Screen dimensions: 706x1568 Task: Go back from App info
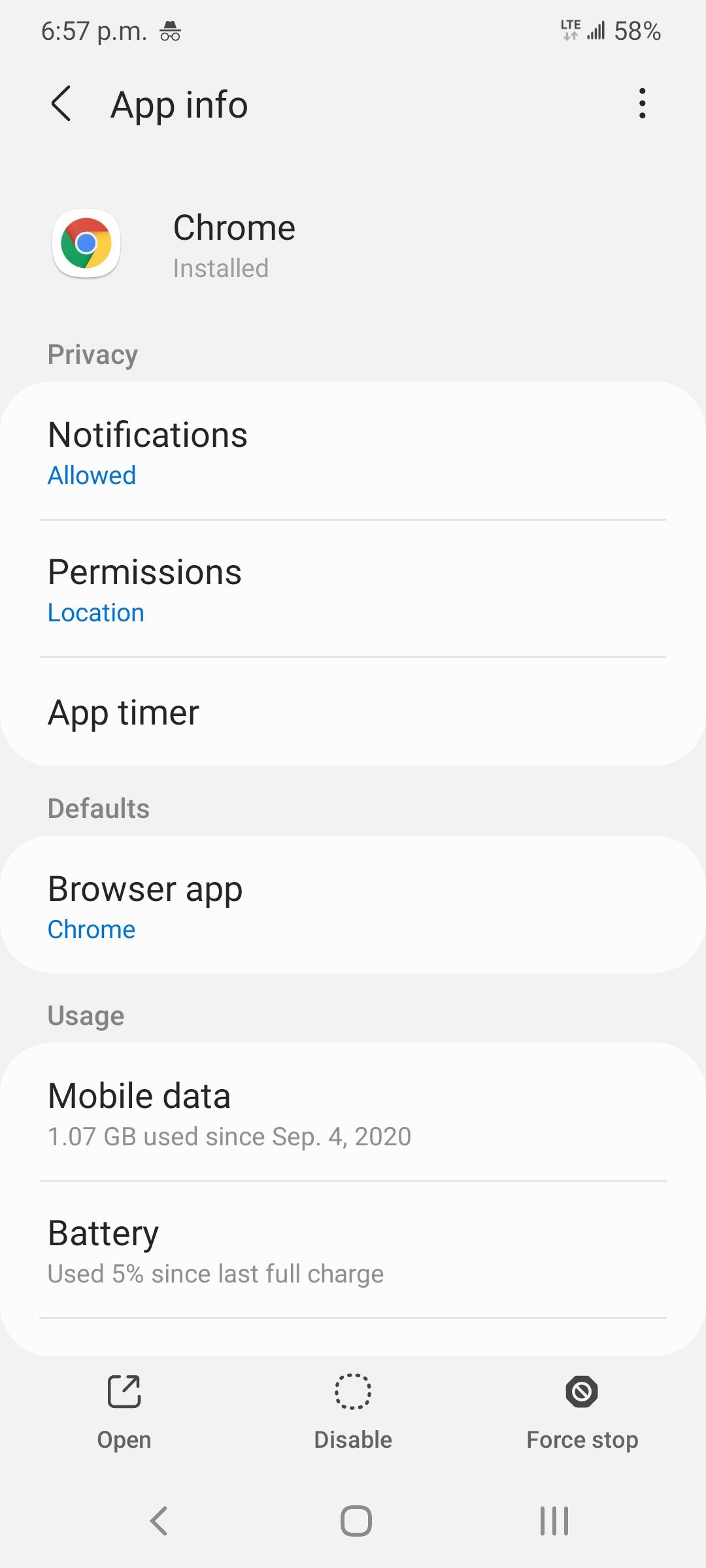(61, 104)
